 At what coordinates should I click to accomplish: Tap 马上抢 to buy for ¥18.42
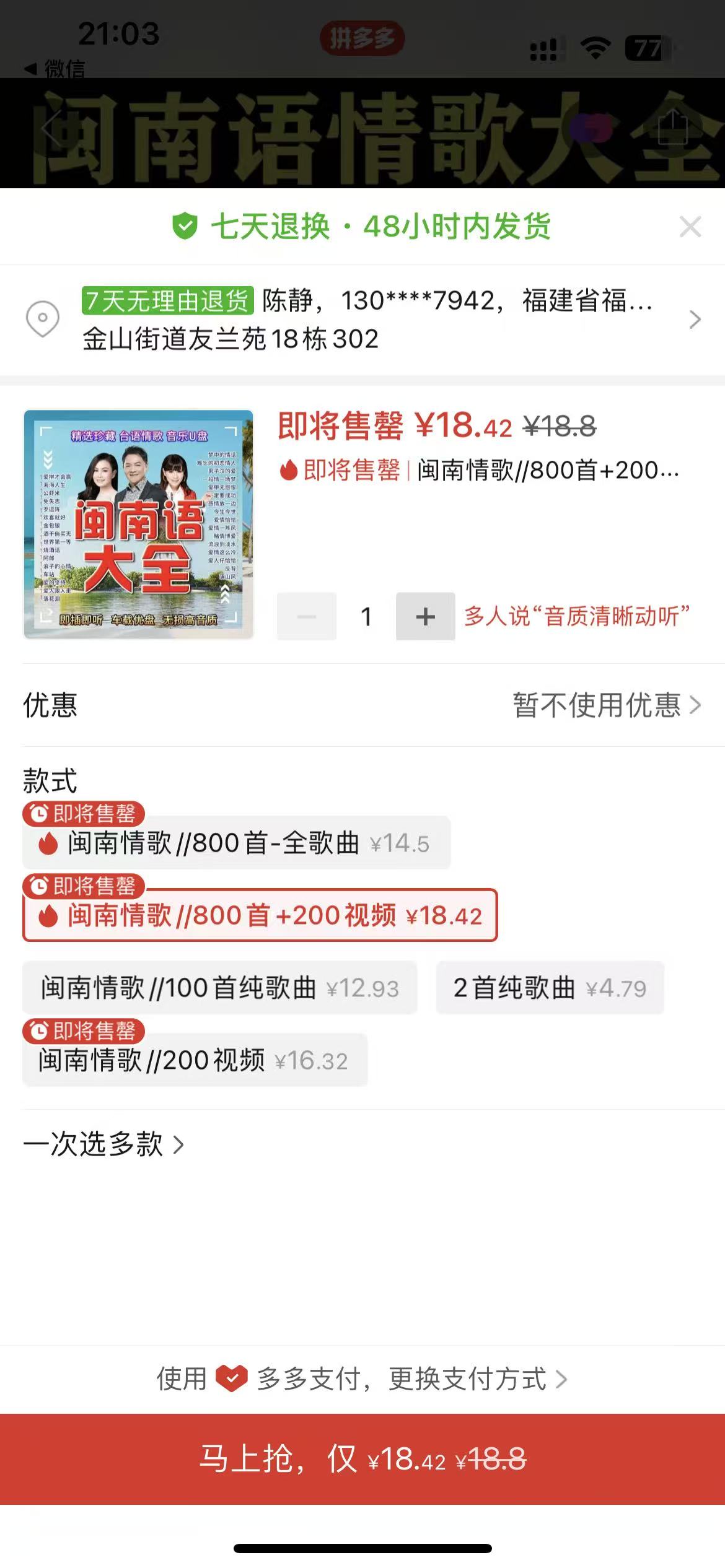tap(362, 1459)
